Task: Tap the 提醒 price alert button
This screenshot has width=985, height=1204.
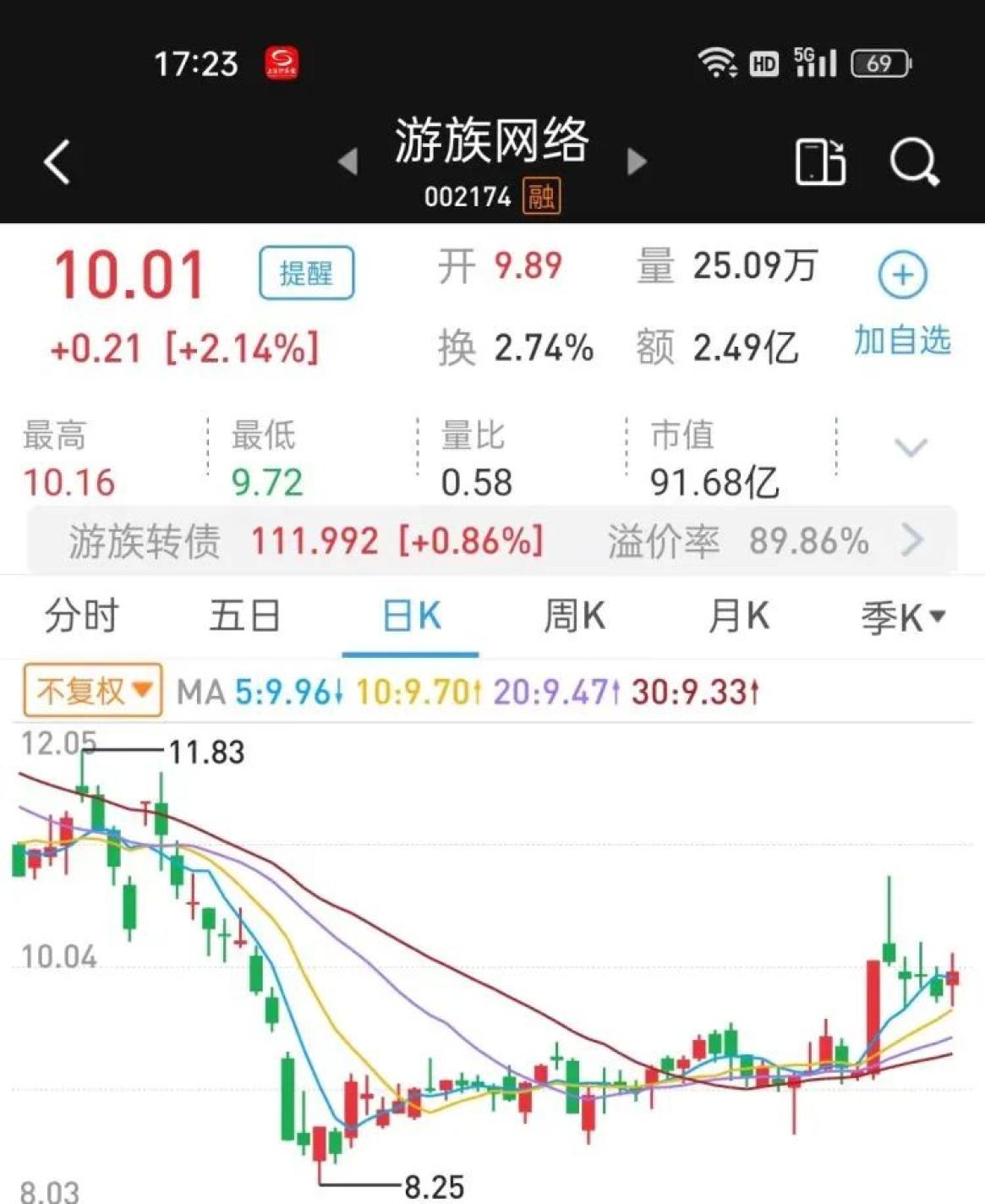Action: pyautogui.click(x=306, y=273)
